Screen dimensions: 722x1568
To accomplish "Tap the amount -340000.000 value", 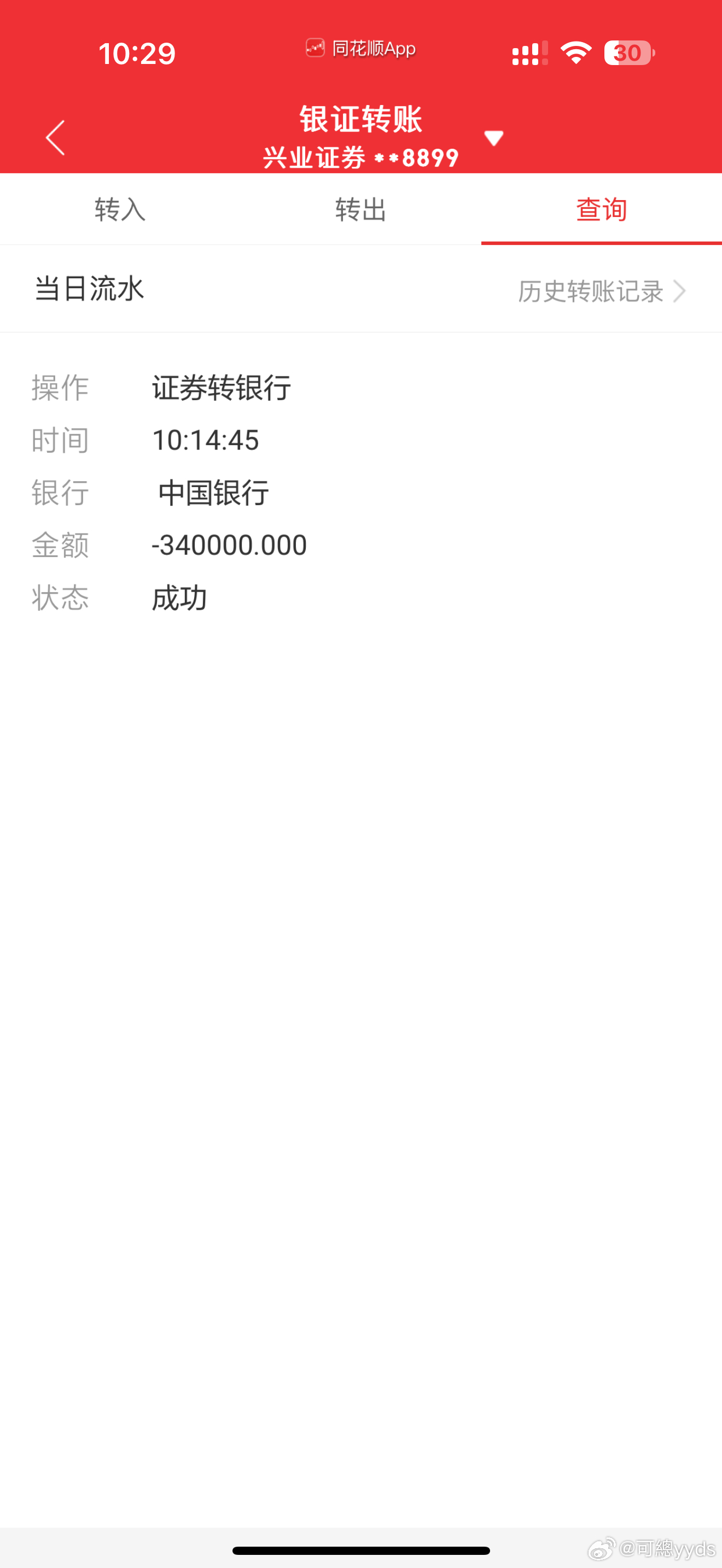I will pos(229,545).
